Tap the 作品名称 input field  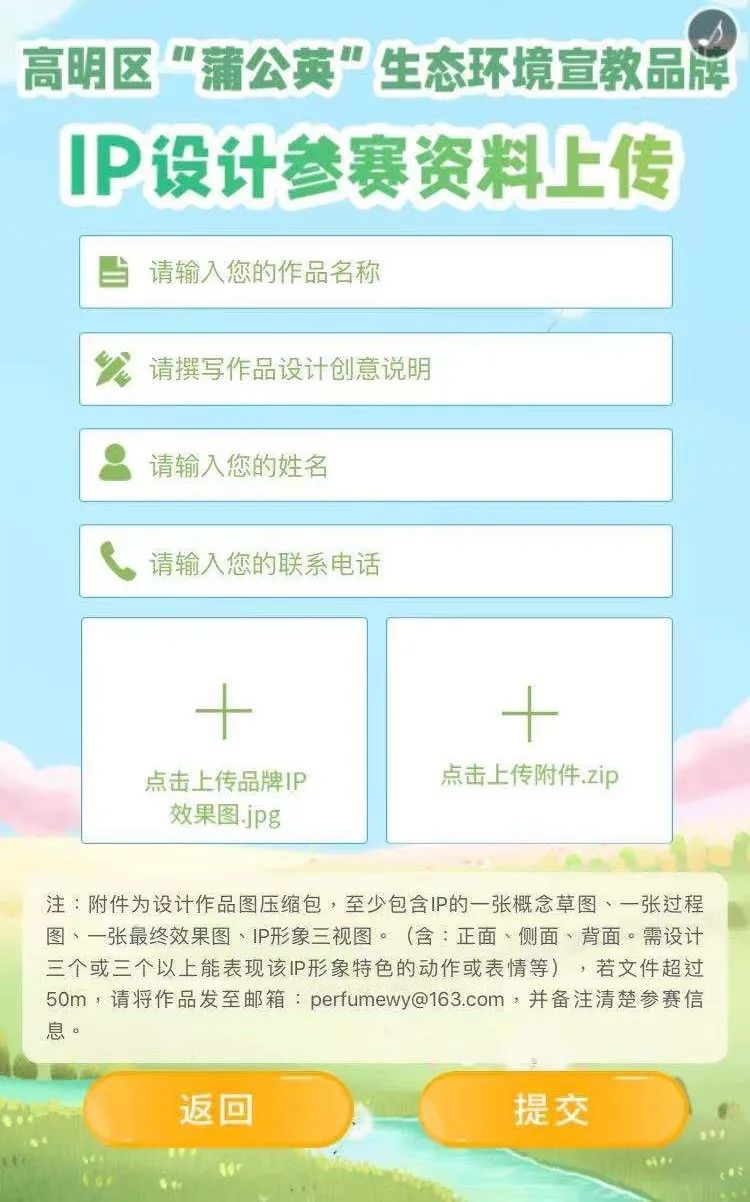[375, 272]
